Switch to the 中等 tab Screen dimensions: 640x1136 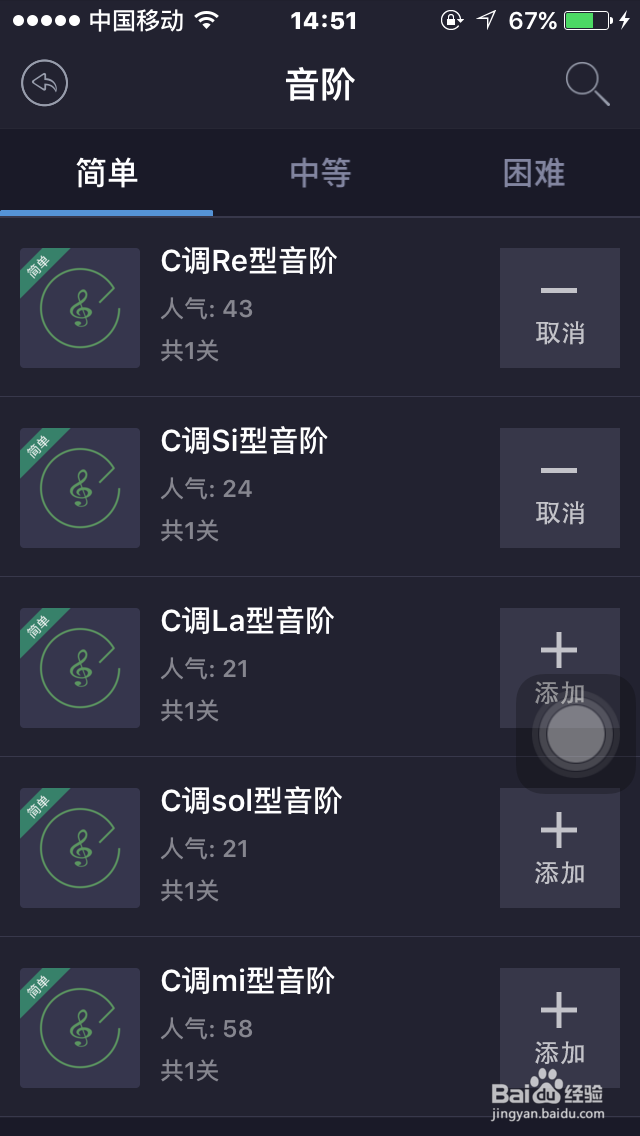(320, 174)
